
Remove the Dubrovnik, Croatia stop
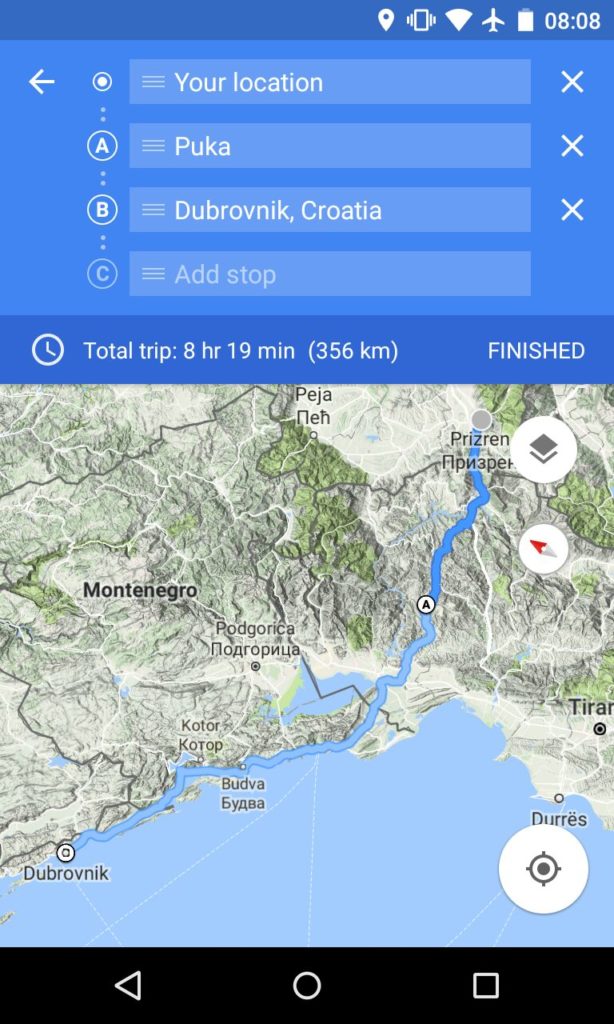(x=572, y=210)
